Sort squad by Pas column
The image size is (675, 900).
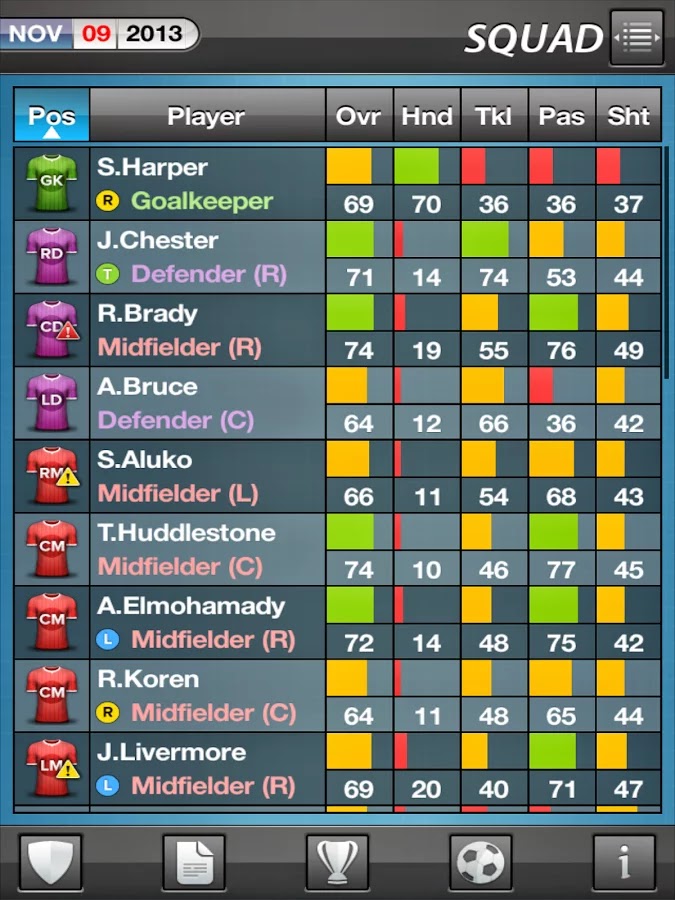tap(561, 116)
